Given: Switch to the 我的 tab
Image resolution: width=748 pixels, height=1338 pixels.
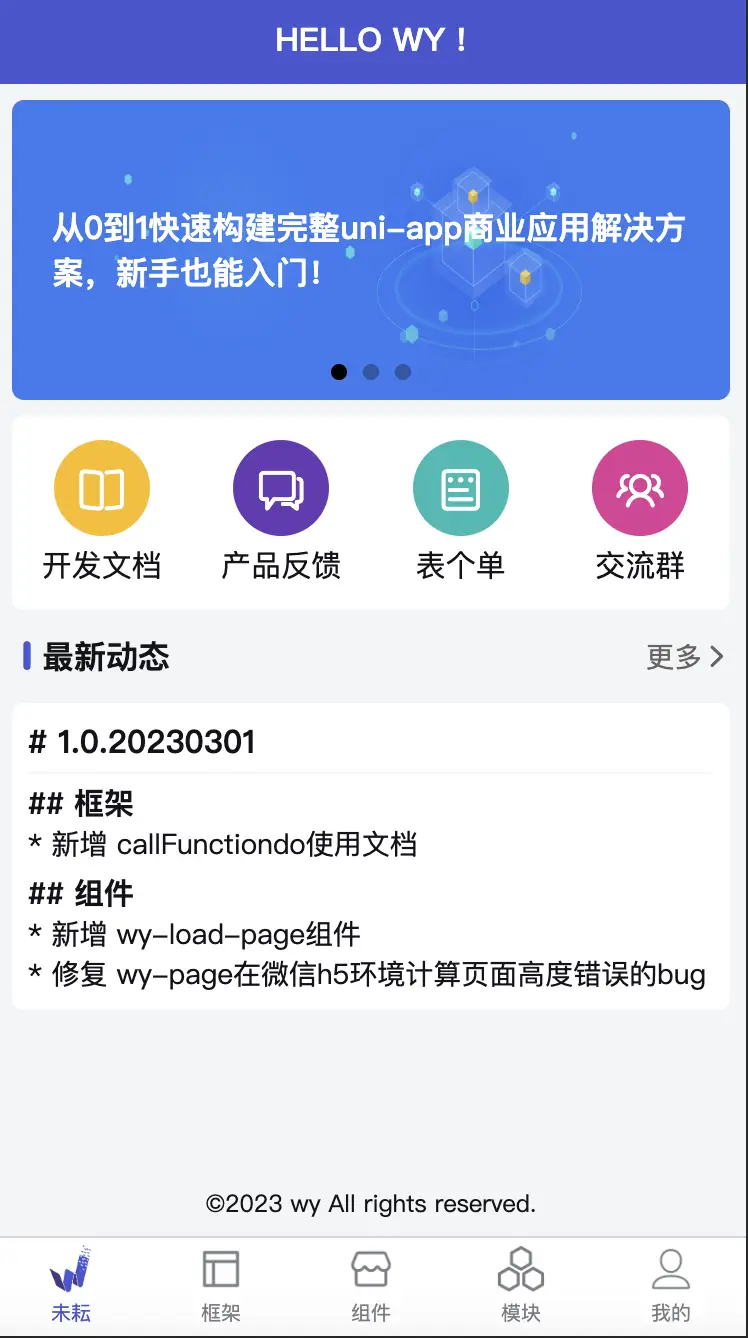Looking at the screenshot, I should 671,1286.
